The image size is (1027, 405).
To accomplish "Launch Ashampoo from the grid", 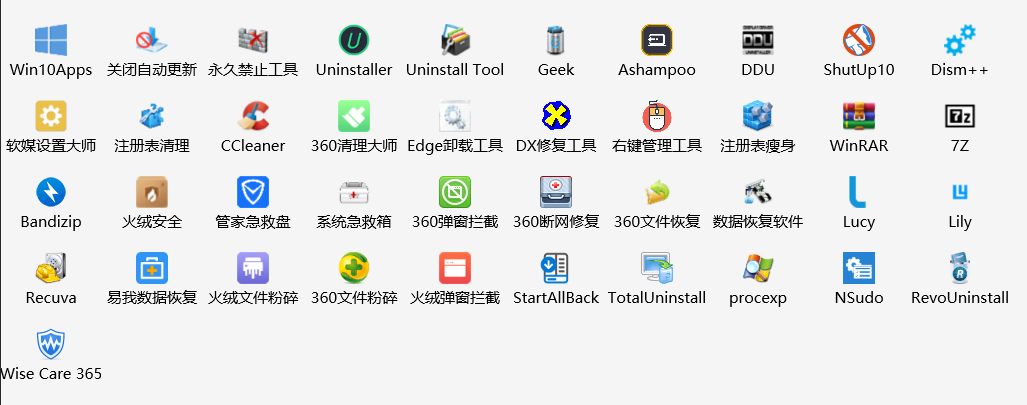I will [x=657, y=41].
